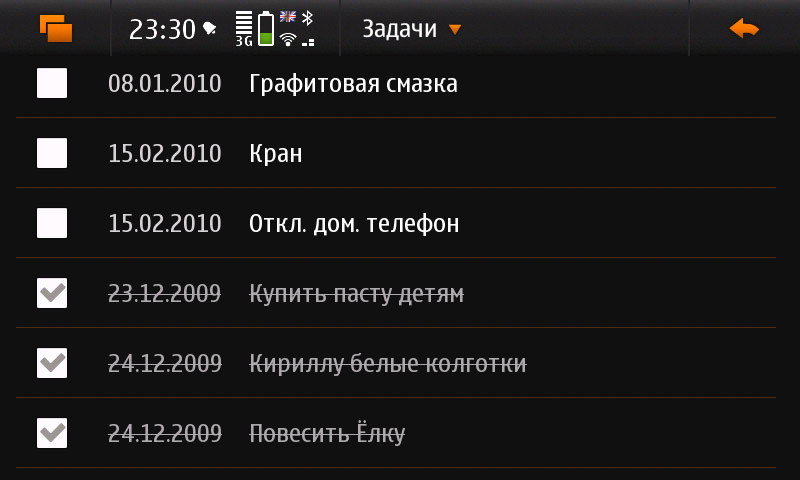The image size is (800, 480).
Task: Open completed task Купить пасту детям
Action: [355, 294]
